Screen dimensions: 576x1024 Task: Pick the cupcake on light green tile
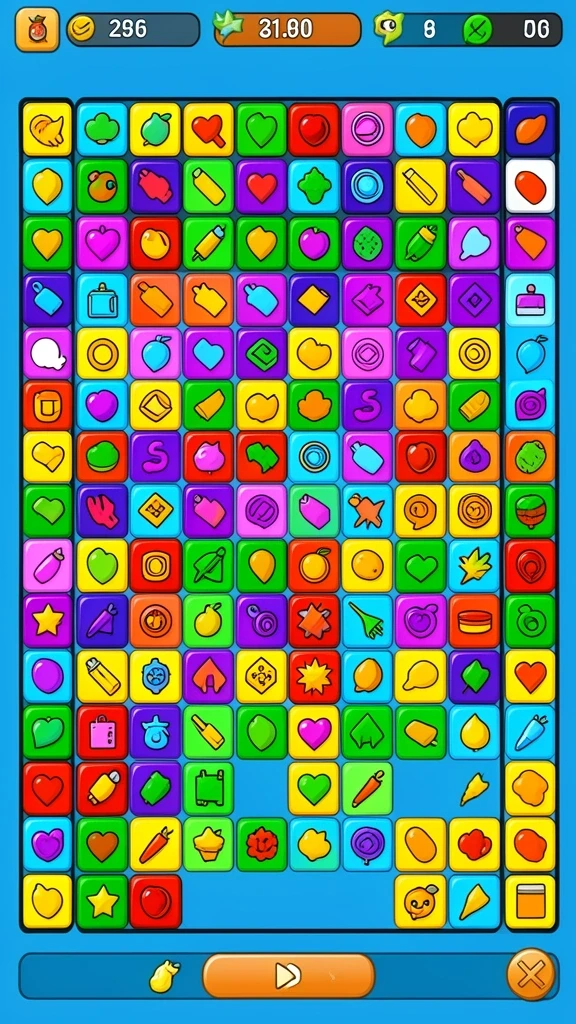(x=208, y=845)
